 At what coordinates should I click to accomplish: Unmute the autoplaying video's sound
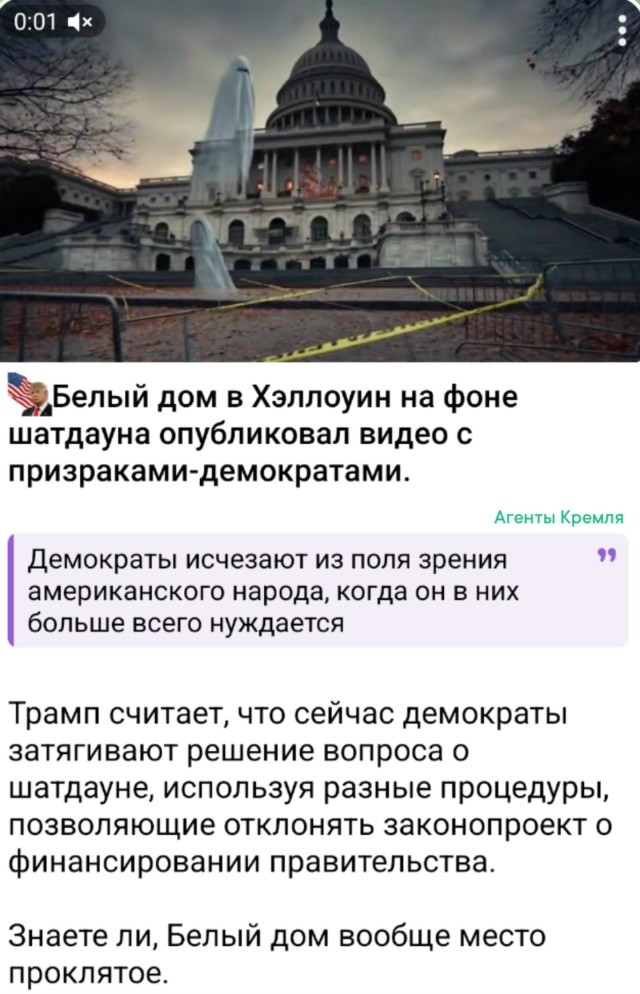pyautogui.click(x=75, y=19)
